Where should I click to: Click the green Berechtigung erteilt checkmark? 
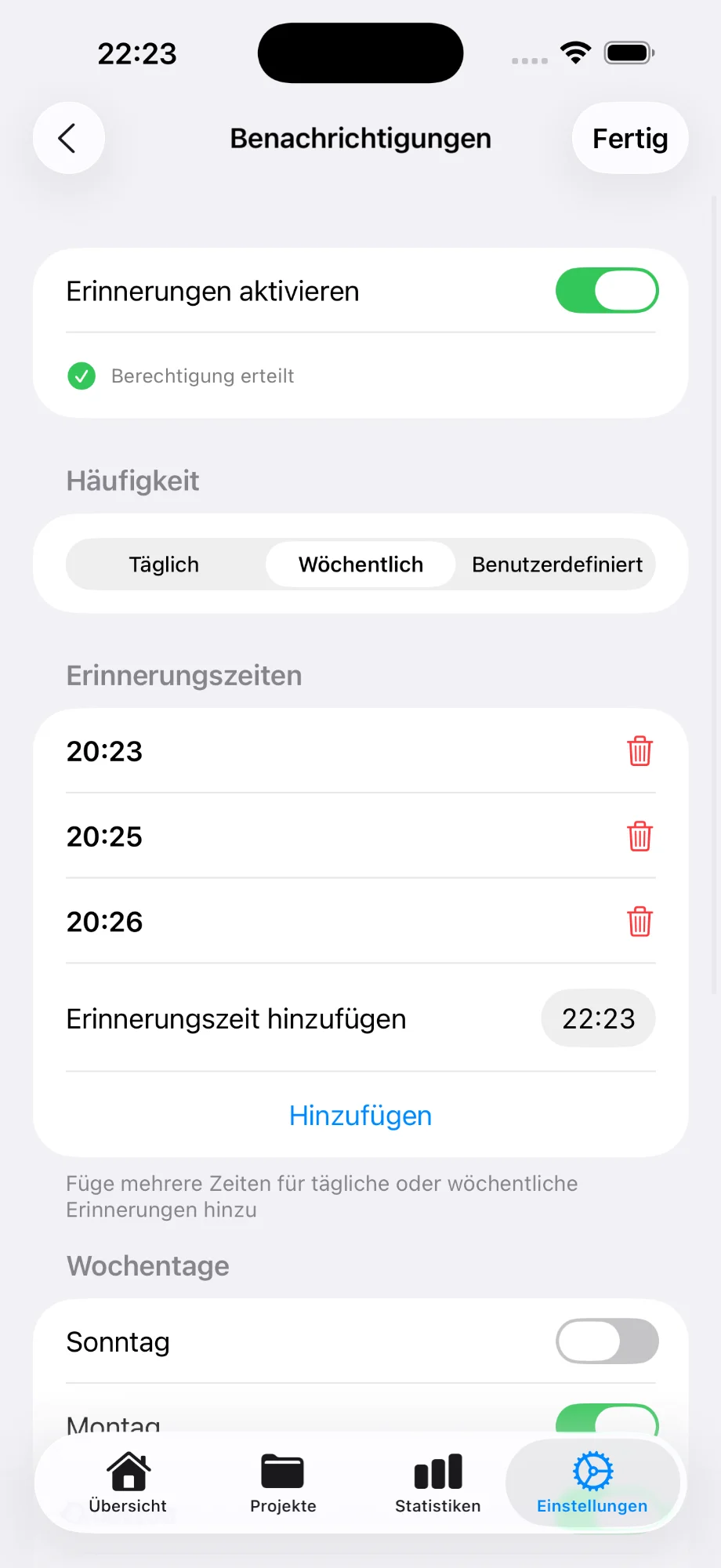click(81, 376)
